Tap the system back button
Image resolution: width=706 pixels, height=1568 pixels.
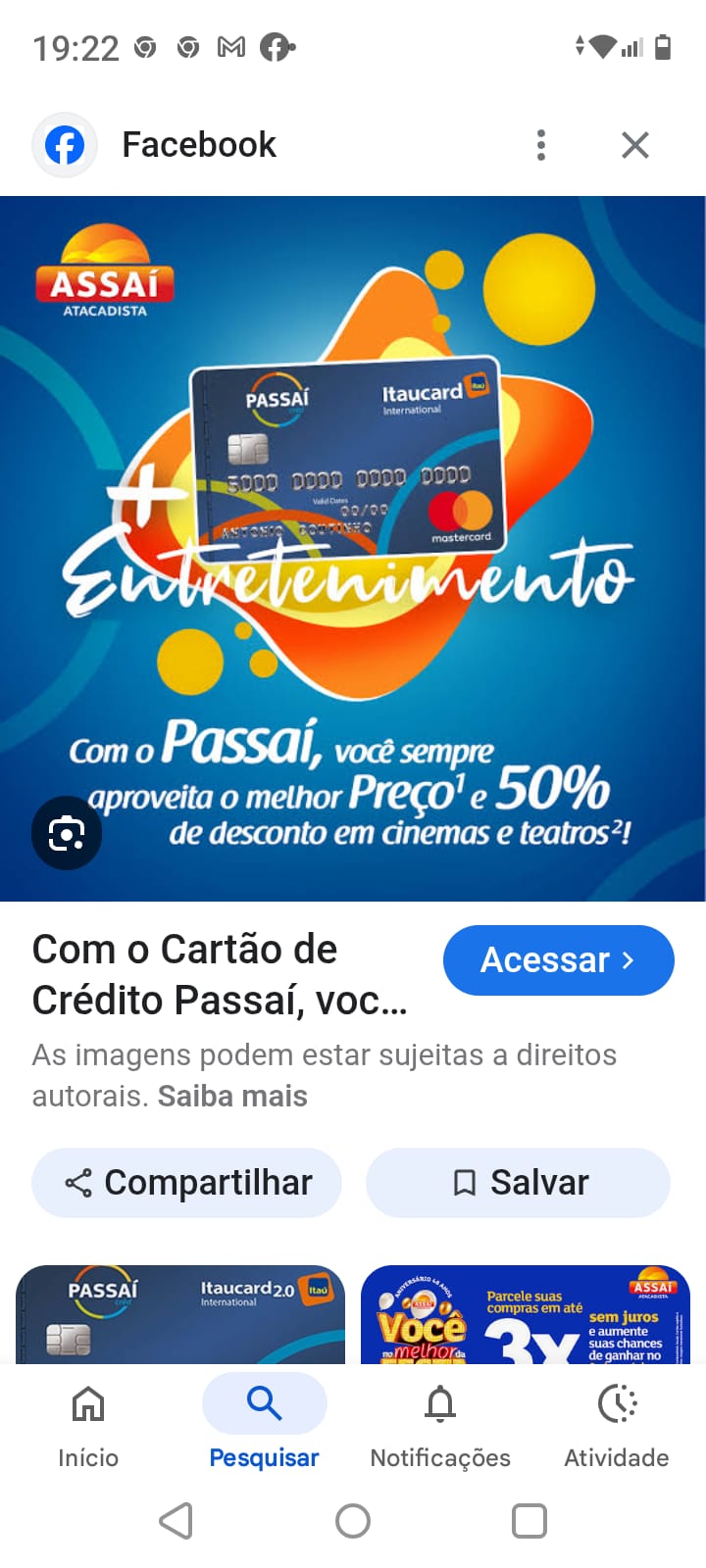click(176, 1521)
